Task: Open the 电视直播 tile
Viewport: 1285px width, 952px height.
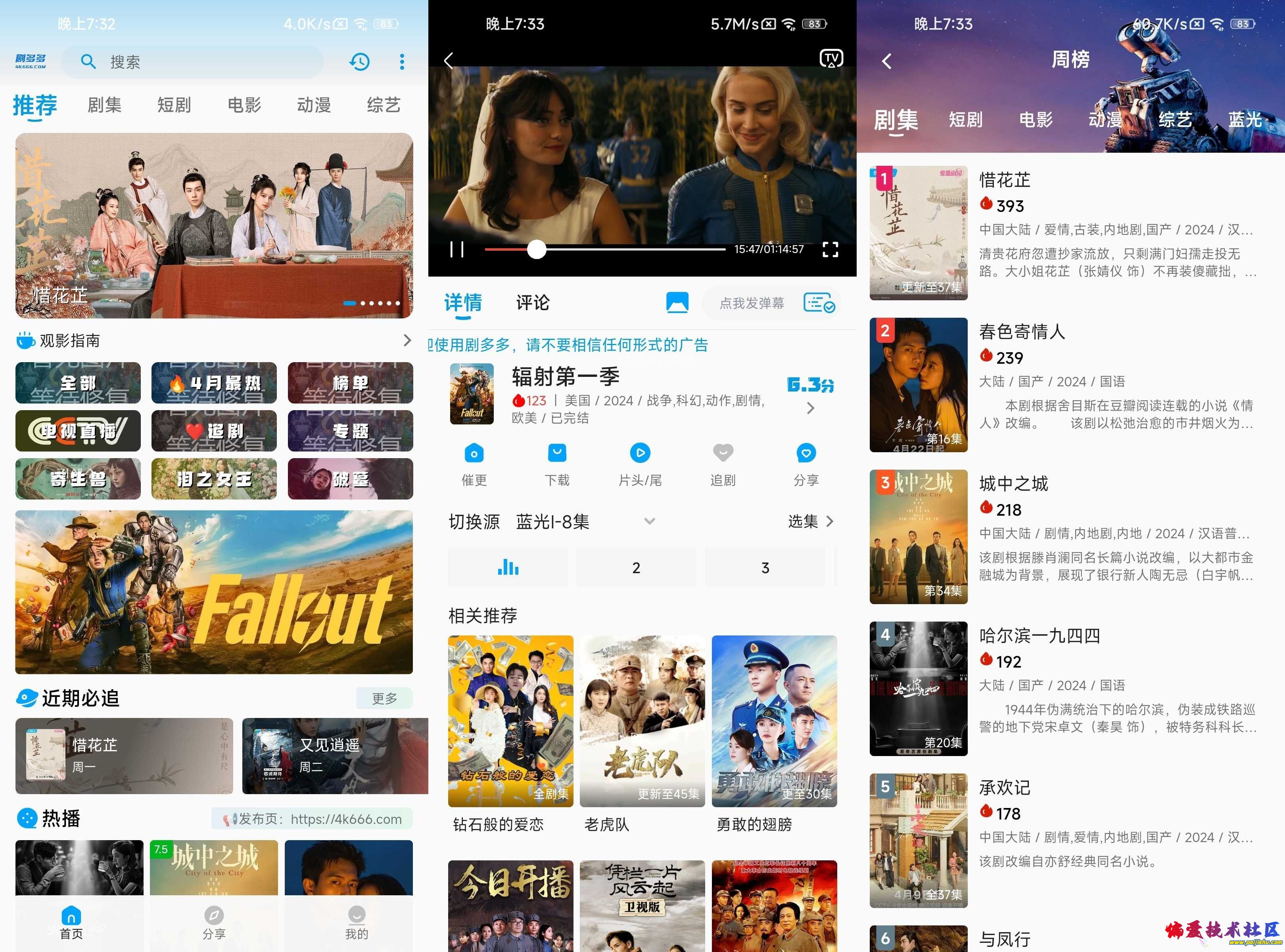Action: tap(78, 430)
